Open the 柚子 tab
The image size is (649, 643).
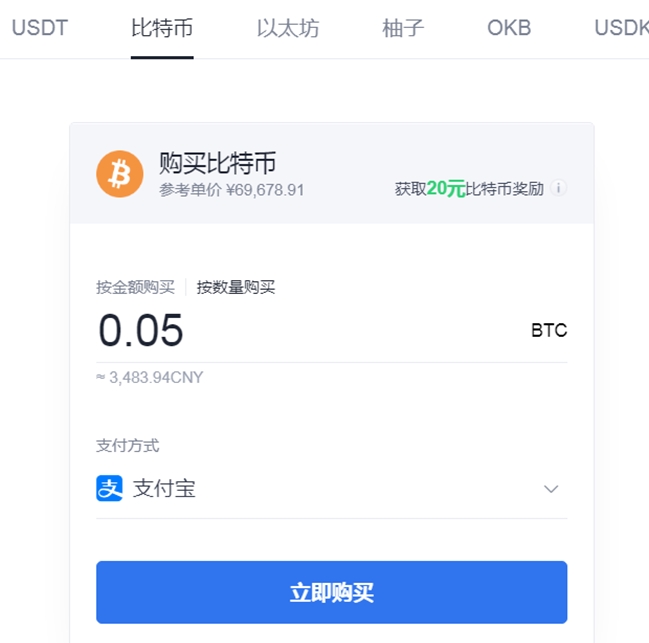click(403, 27)
